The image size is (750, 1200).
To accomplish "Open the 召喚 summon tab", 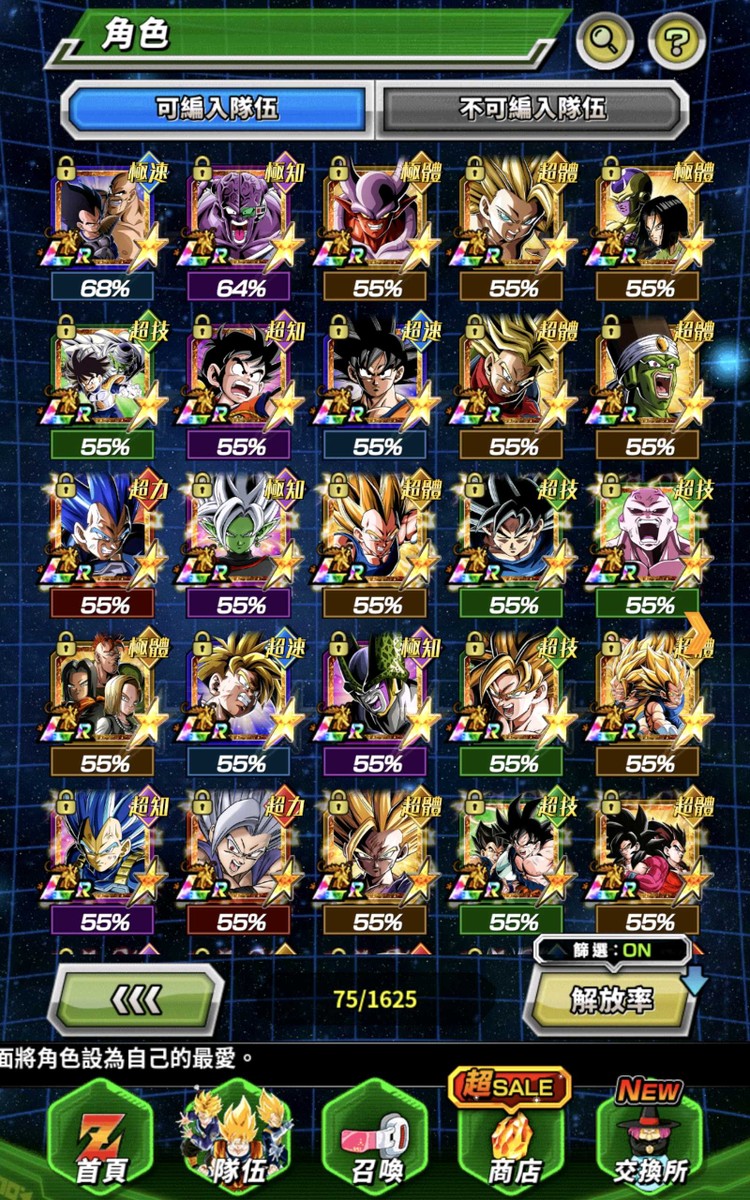I will (x=375, y=1140).
